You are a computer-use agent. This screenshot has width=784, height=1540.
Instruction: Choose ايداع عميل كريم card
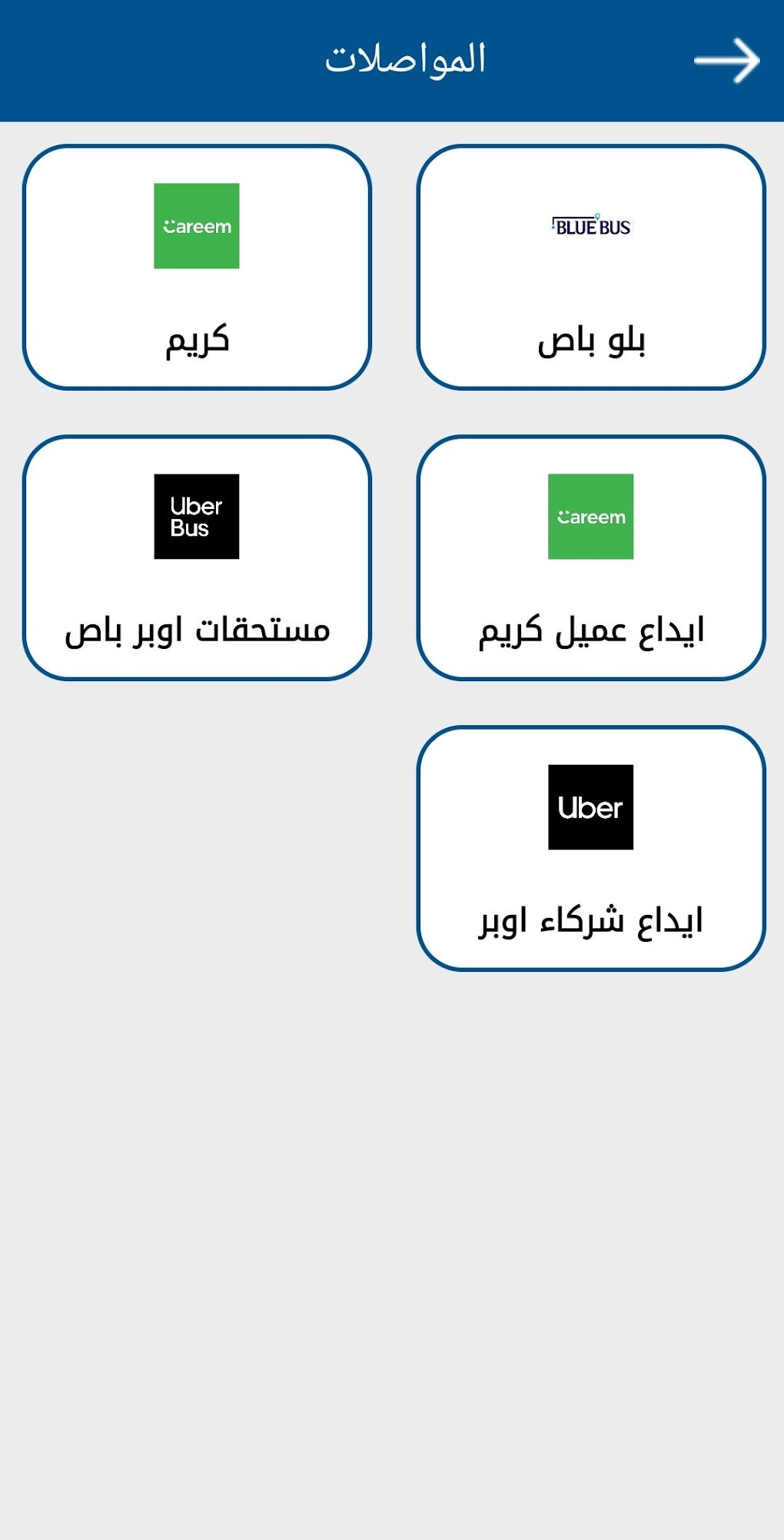click(x=590, y=557)
